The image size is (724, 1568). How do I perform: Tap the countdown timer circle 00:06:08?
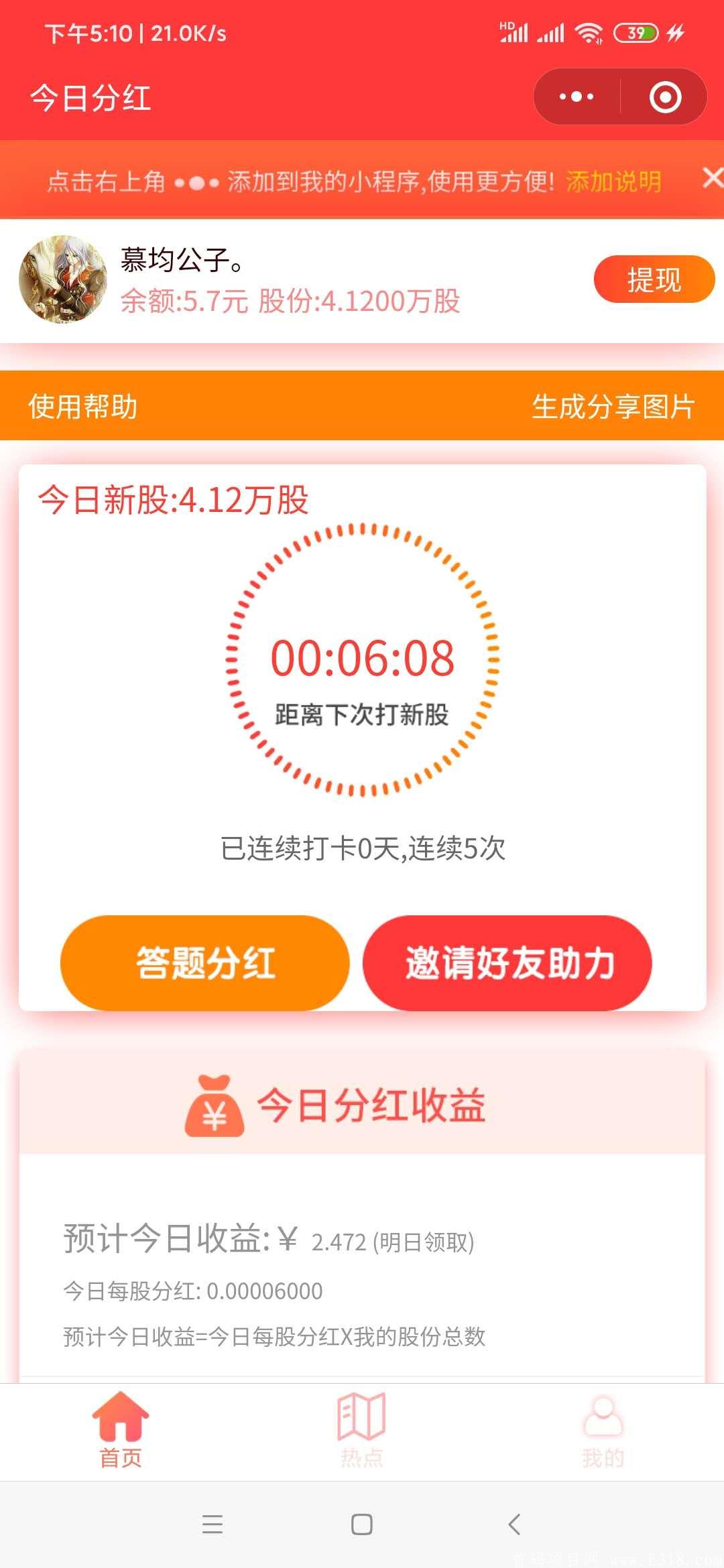click(362, 660)
